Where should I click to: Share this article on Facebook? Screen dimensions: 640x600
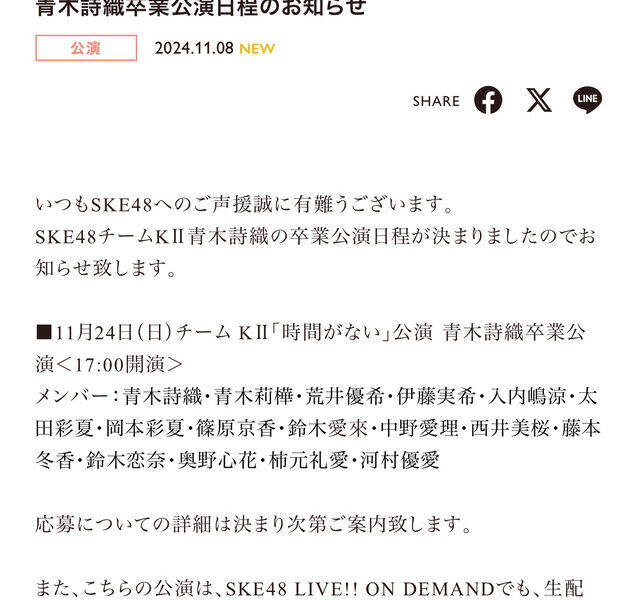[488, 100]
